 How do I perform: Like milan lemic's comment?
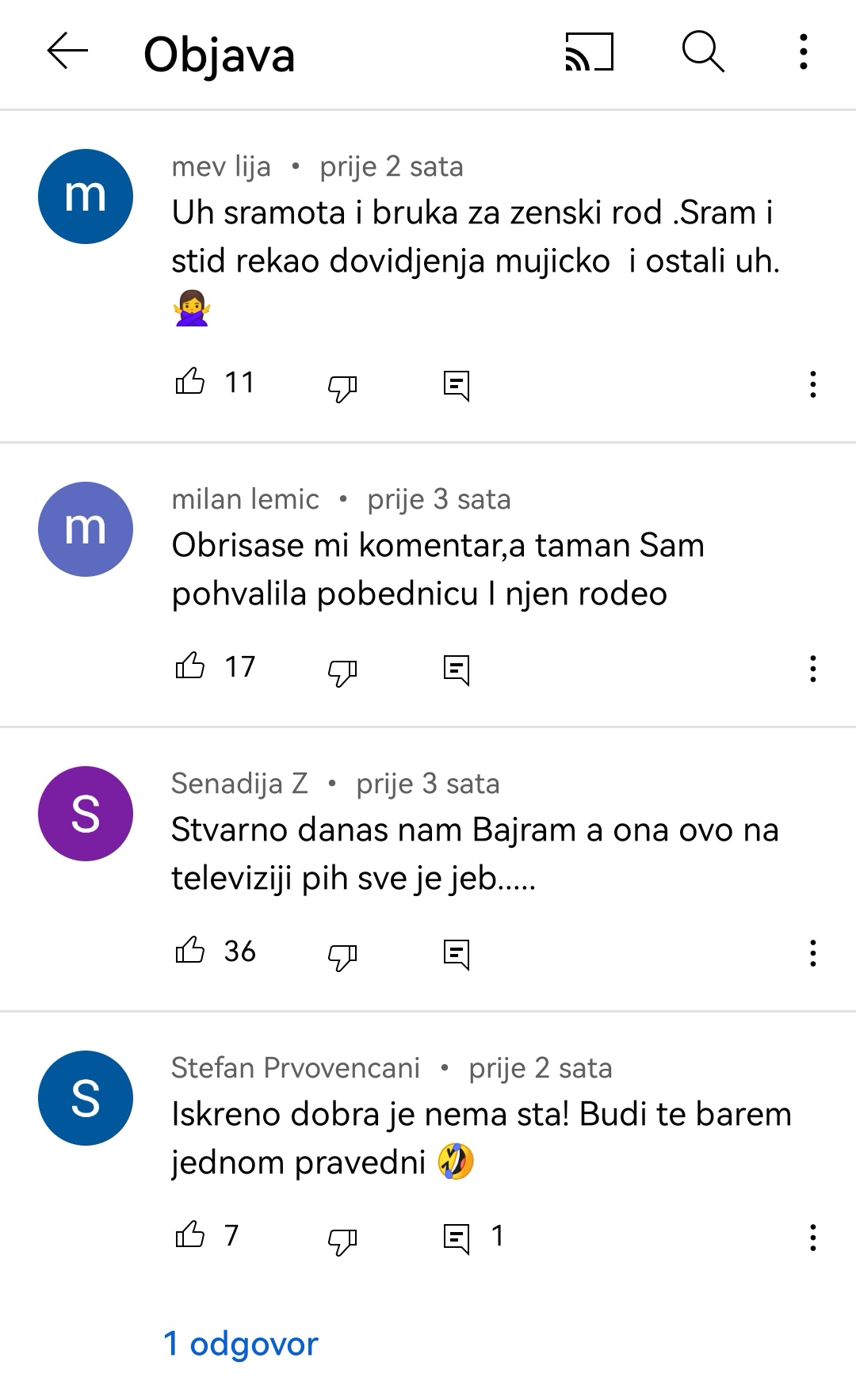coord(190,667)
